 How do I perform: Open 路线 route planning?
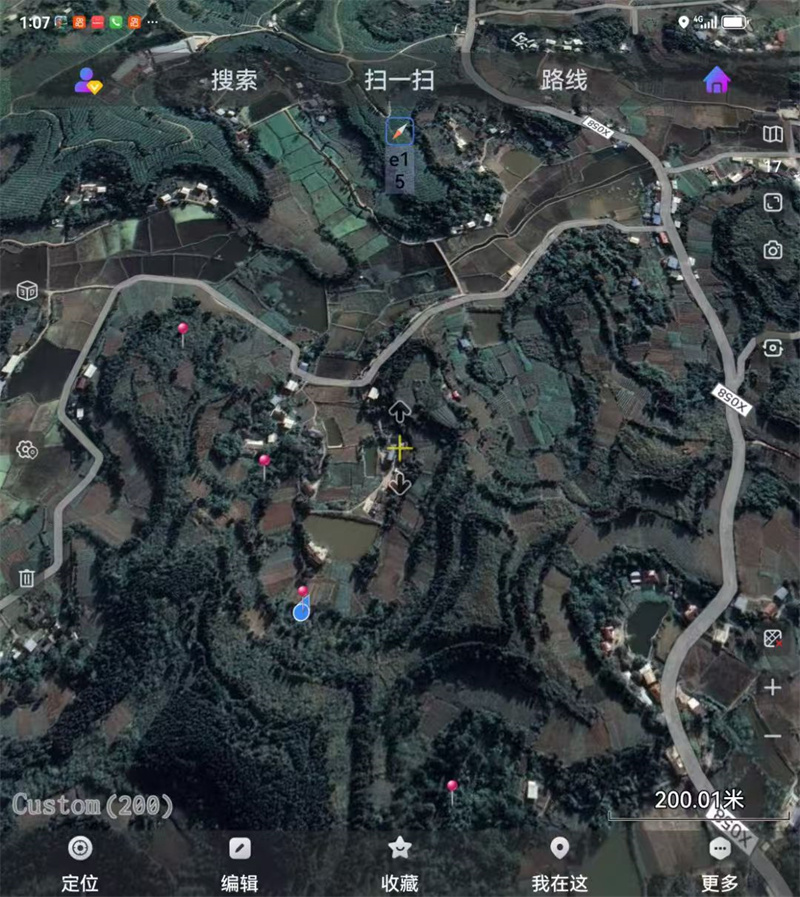pyautogui.click(x=564, y=80)
